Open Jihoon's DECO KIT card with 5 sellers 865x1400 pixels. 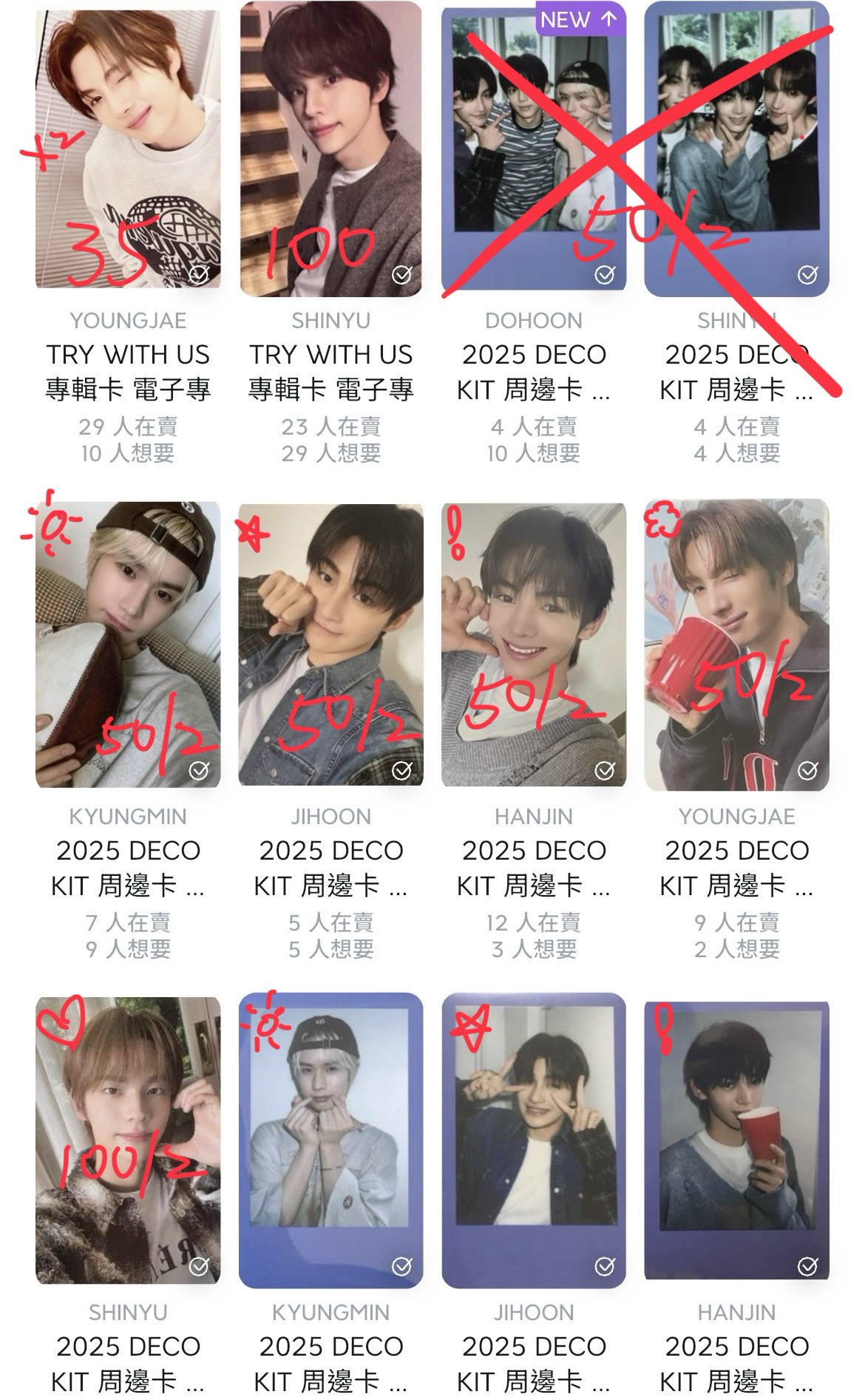click(330, 645)
